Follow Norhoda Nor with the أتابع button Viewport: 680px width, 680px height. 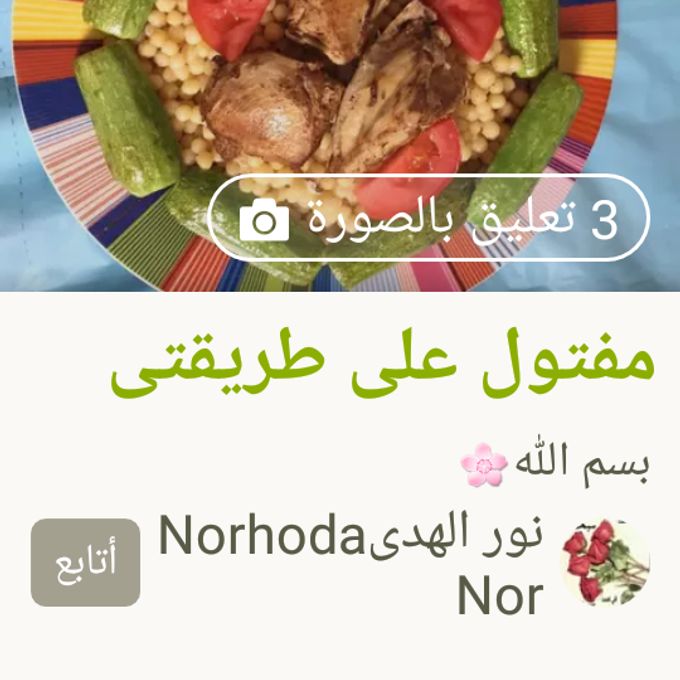[85, 562]
